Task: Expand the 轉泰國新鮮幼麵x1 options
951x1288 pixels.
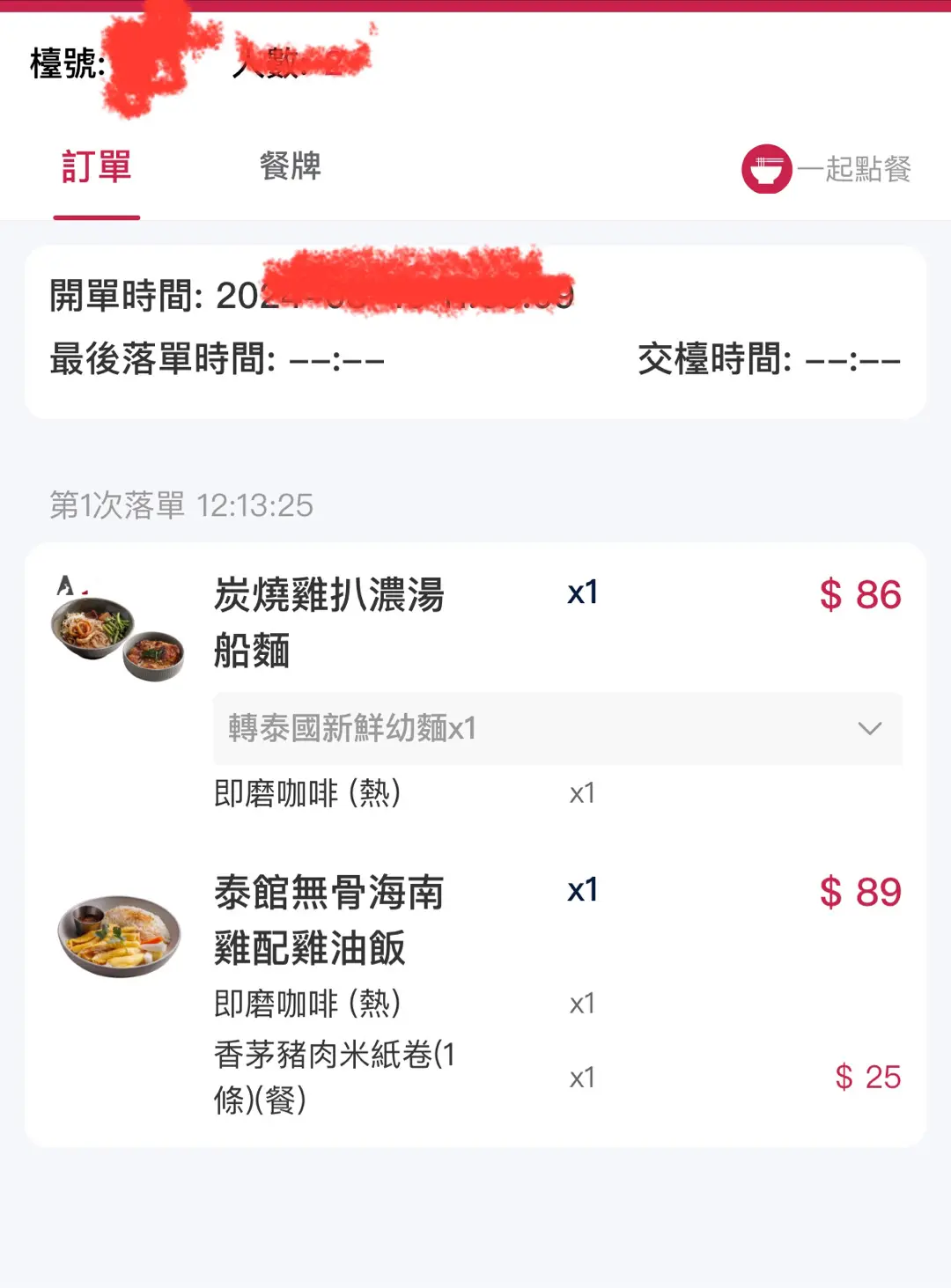Action: tap(868, 729)
